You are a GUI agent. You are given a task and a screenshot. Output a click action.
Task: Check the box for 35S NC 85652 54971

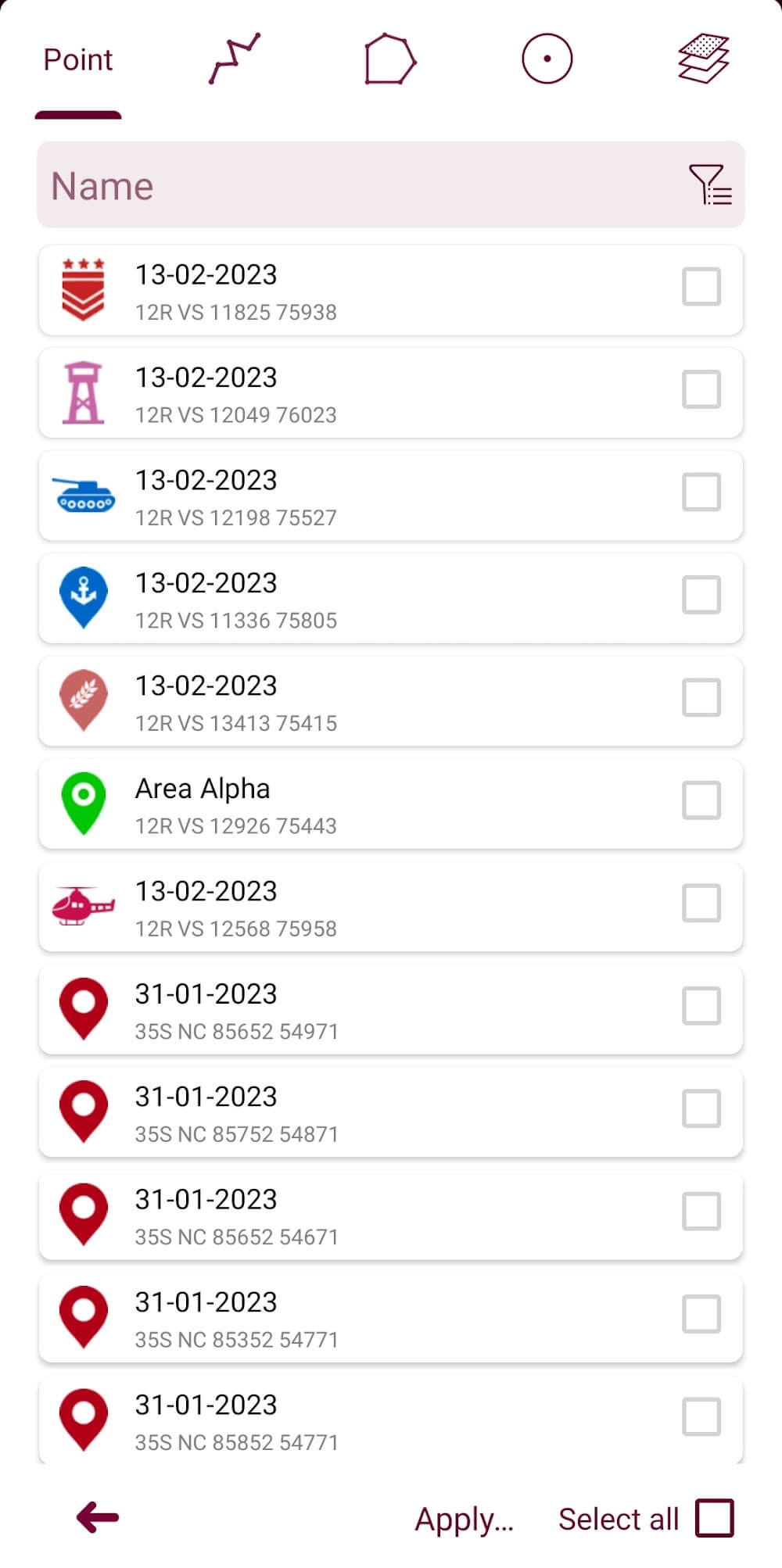point(701,1006)
